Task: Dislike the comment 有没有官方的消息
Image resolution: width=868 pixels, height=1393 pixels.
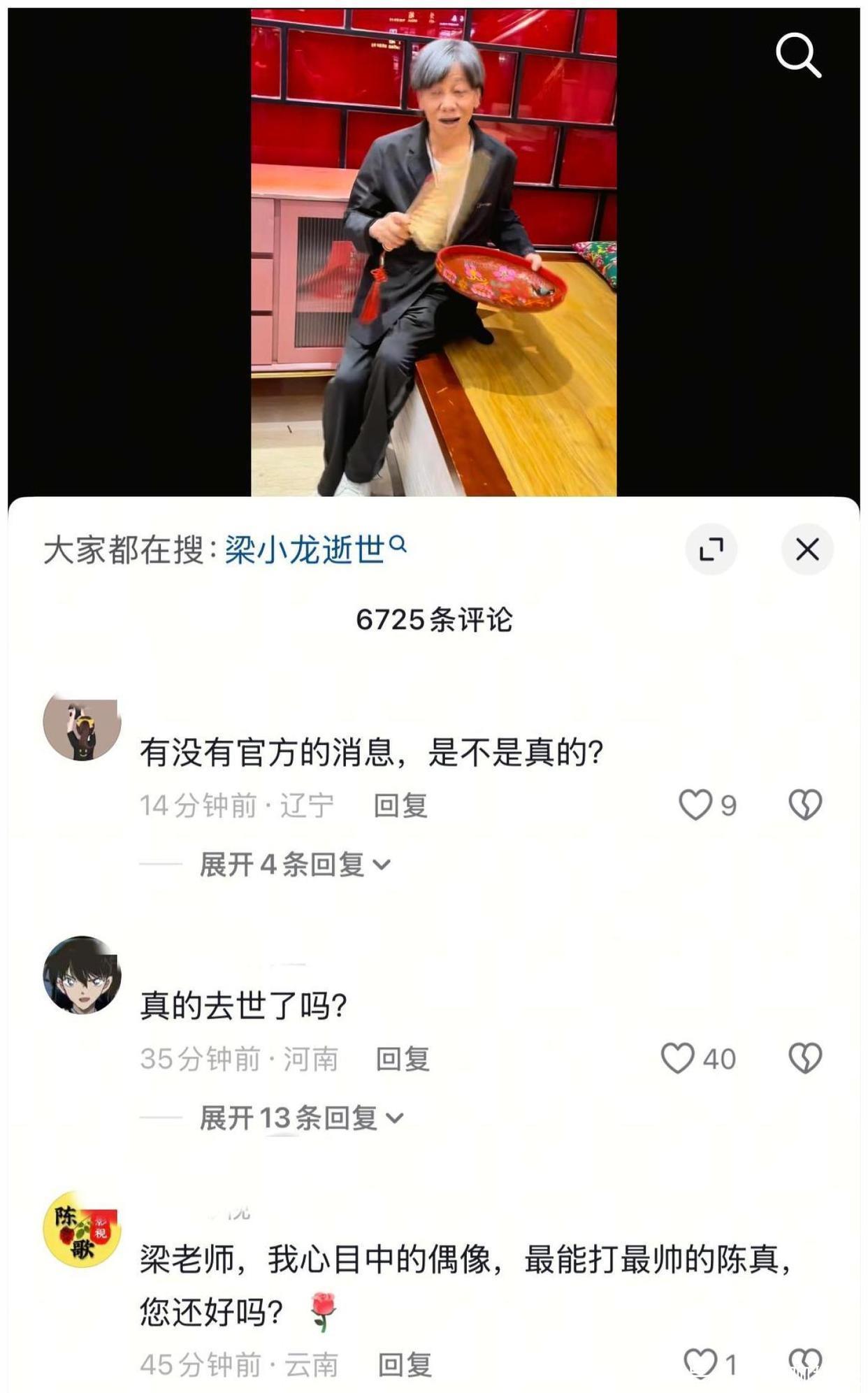Action: click(x=805, y=805)
